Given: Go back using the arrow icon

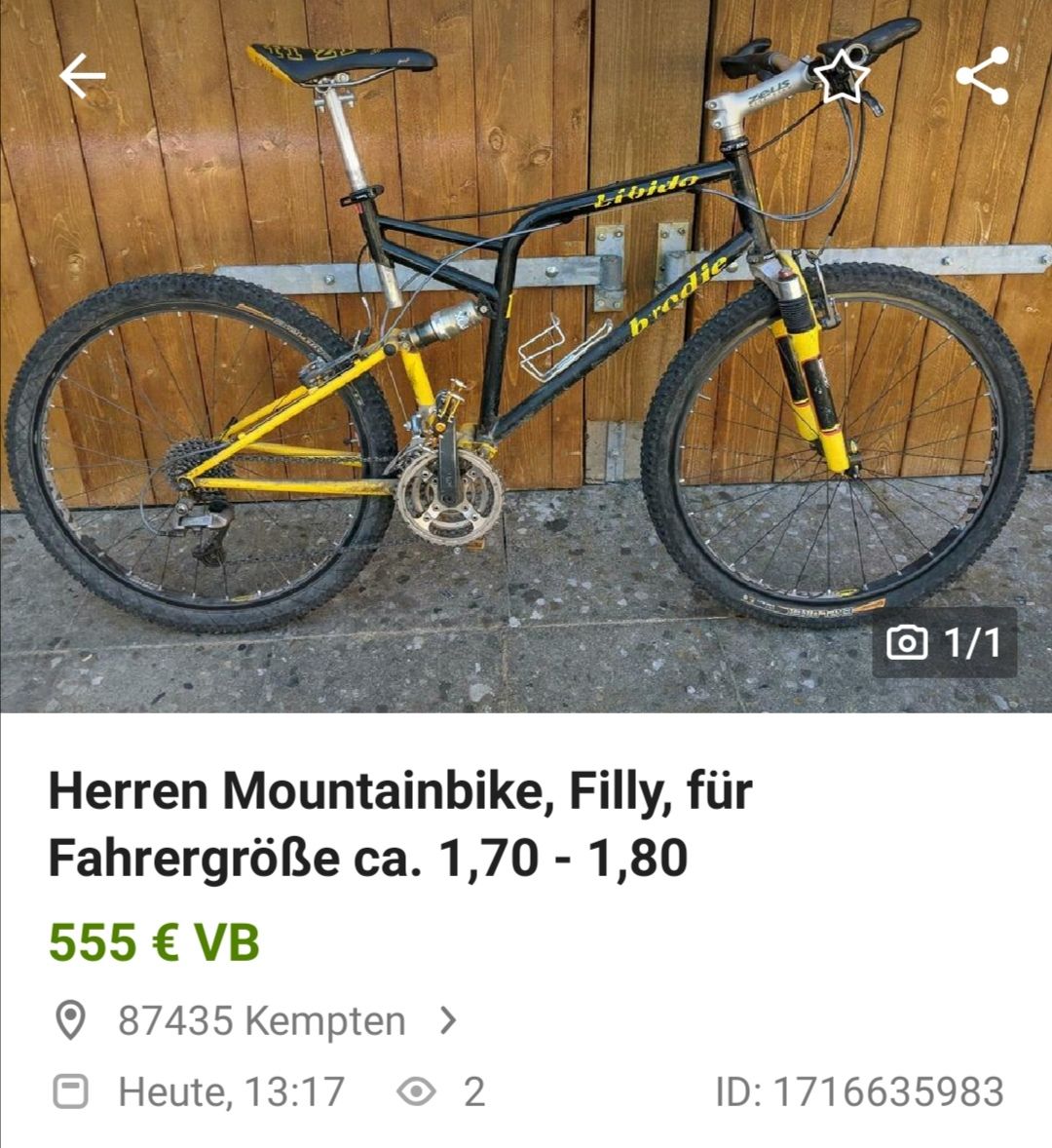Looking at the screenshot, I should 82,76.
